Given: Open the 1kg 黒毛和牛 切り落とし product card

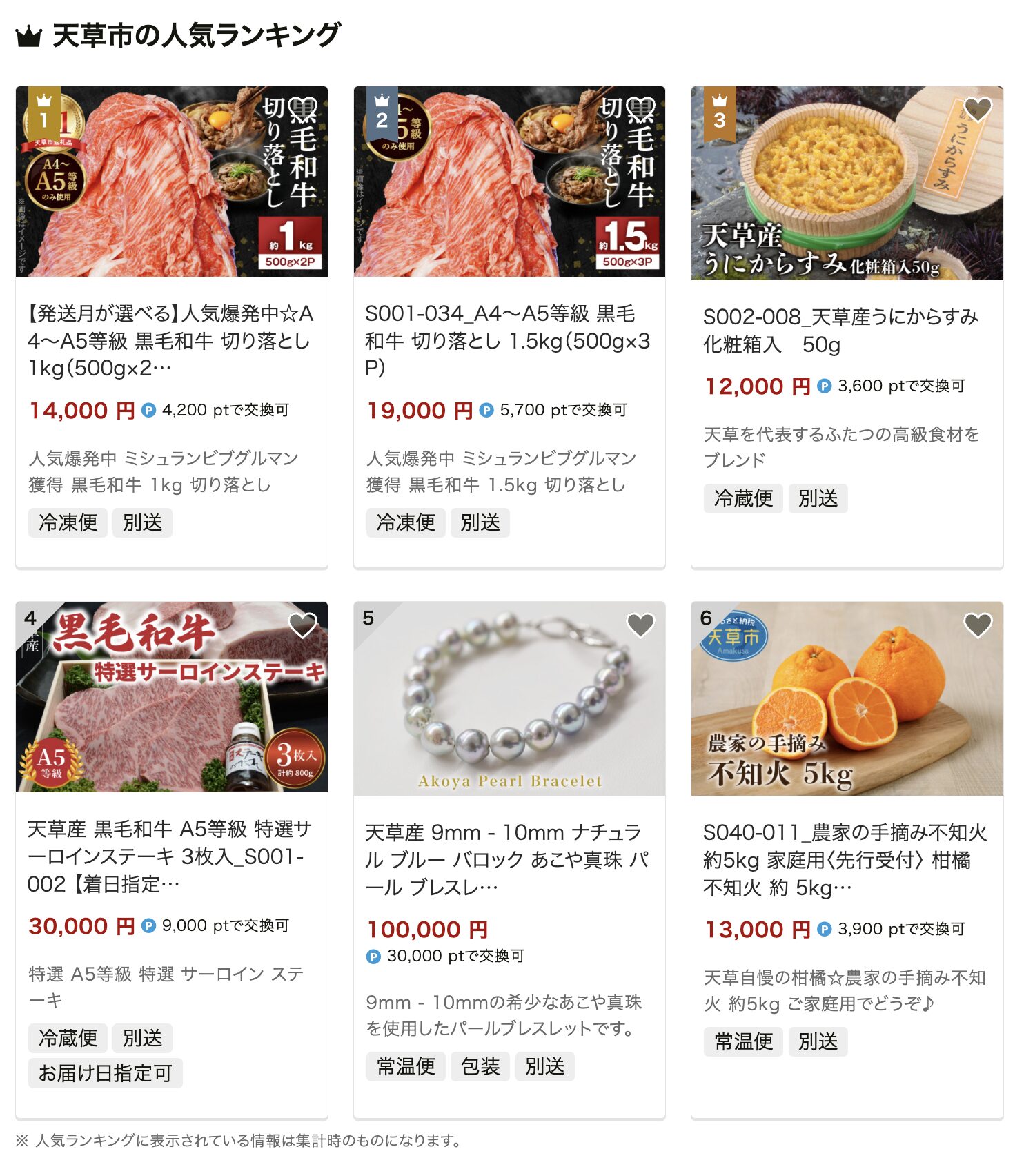Looking at the screenshot, I should (x=170, y=340).
